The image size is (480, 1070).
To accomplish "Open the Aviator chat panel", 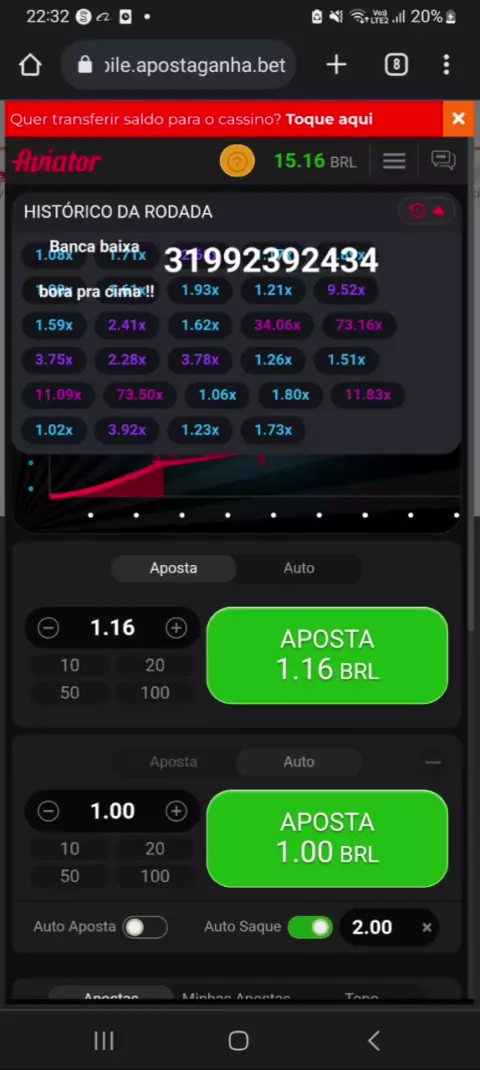I will (x=443, y=160).
